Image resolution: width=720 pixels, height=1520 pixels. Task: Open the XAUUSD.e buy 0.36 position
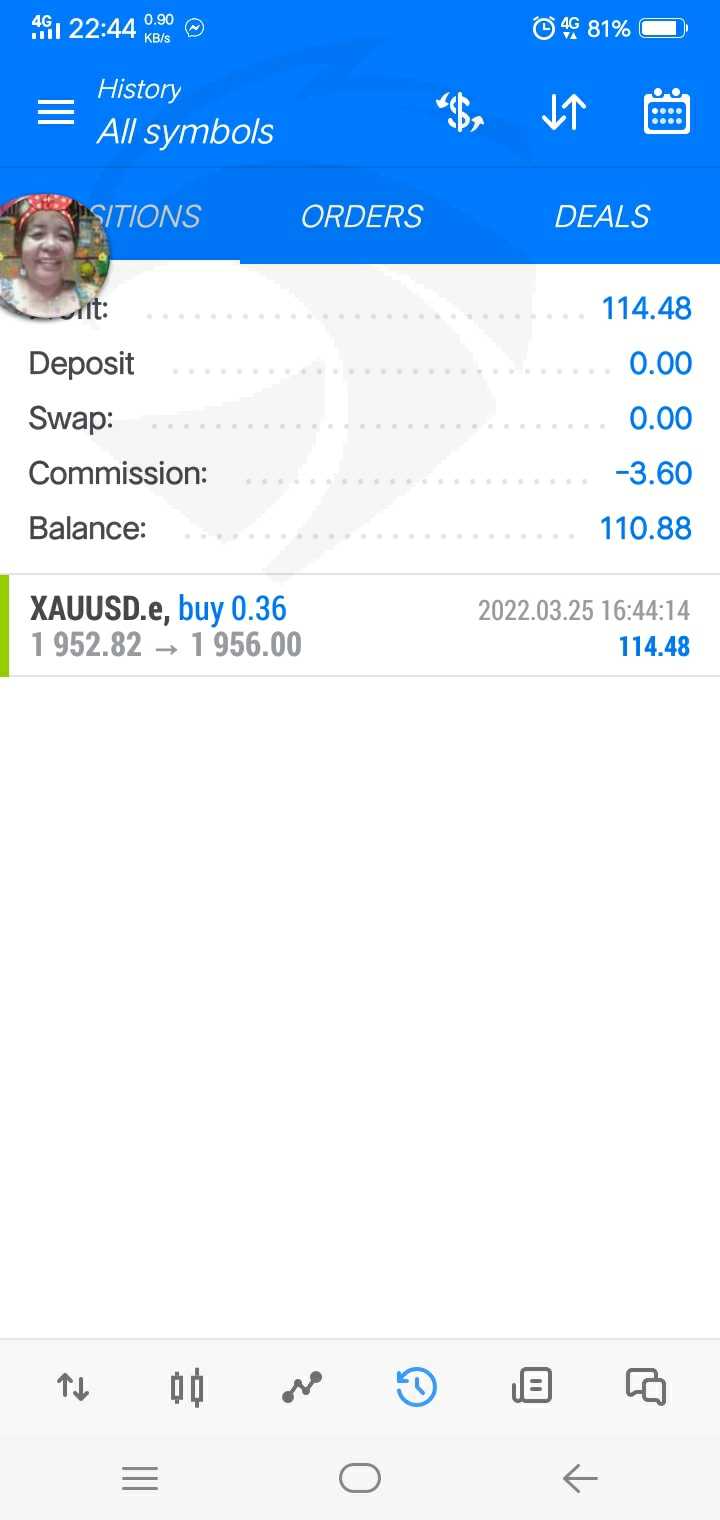(x=360, y=627)
